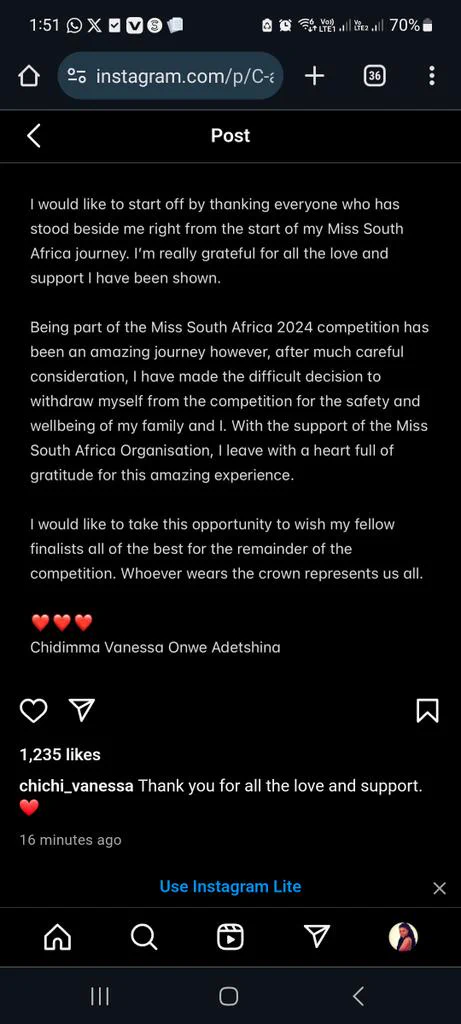
Task: Tap the browser address bar
Action: (170, 76)
